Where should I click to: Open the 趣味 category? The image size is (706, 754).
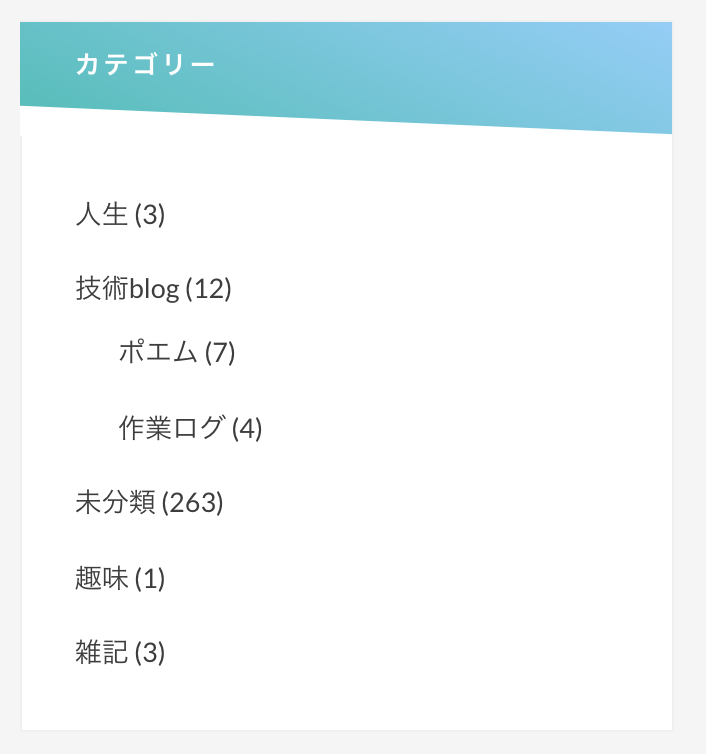[102, 578]
